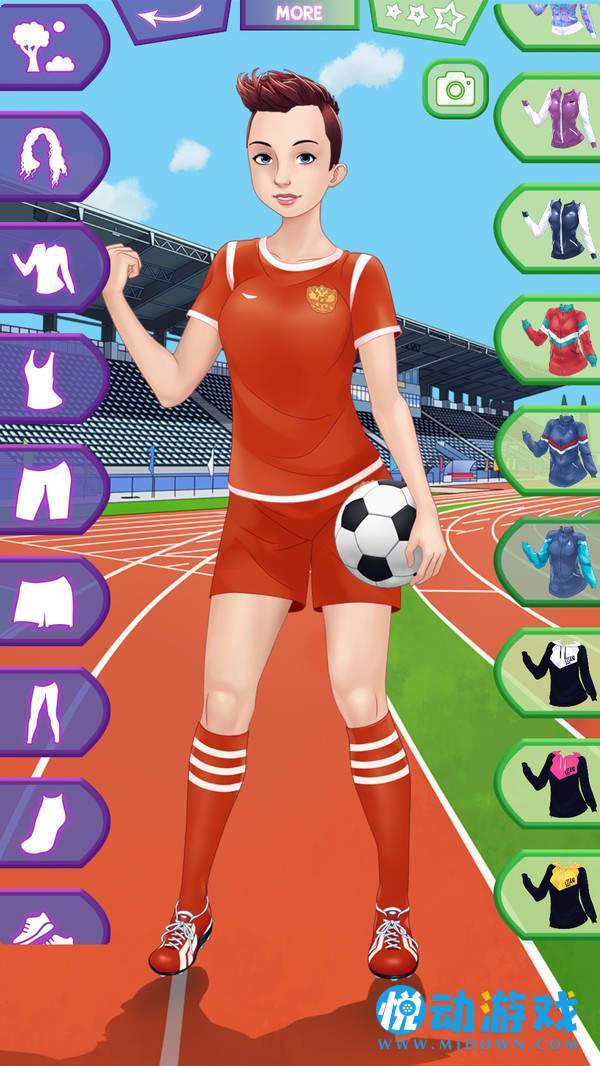
Task: Open the MORE button
Action: click(299, 14)
